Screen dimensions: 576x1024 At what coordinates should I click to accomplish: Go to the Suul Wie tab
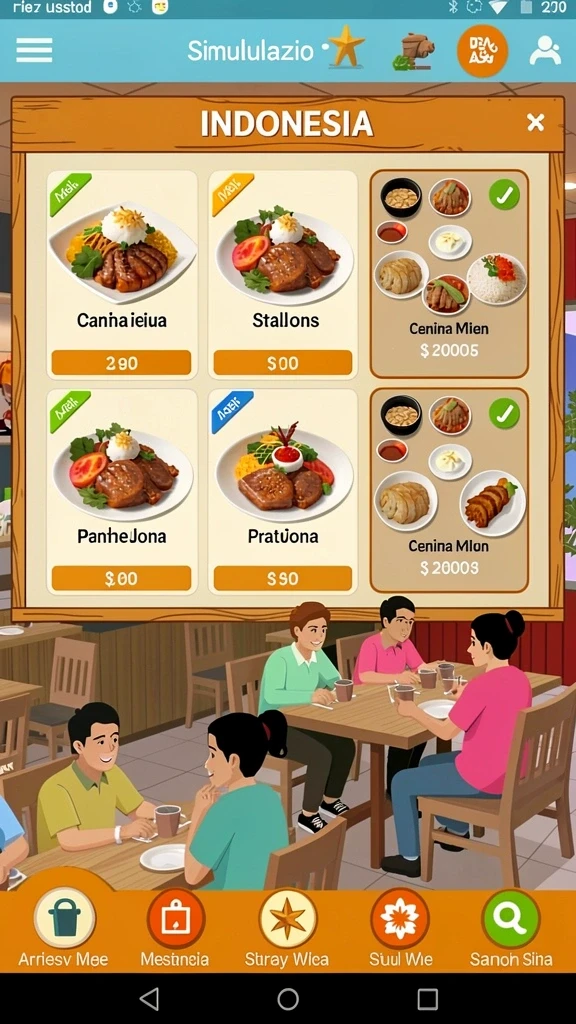[x=400, y=927]
